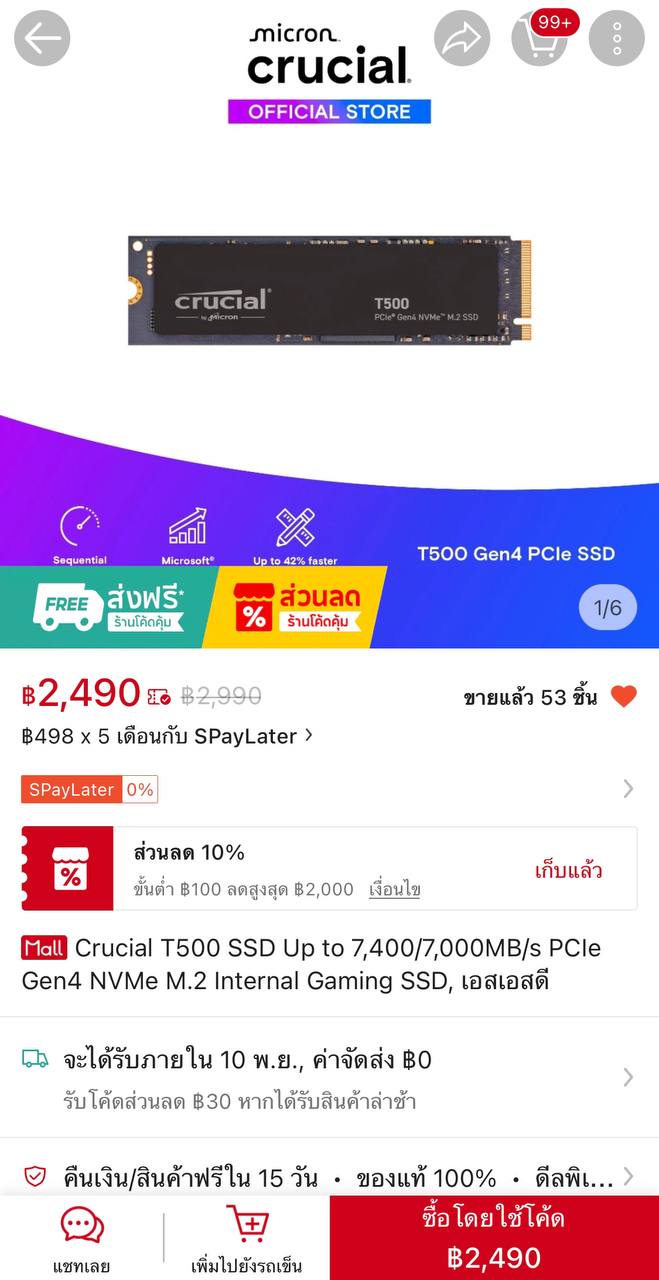Open the shopping cart
This screenshot has width=659, height=1280.
point(539,39)
